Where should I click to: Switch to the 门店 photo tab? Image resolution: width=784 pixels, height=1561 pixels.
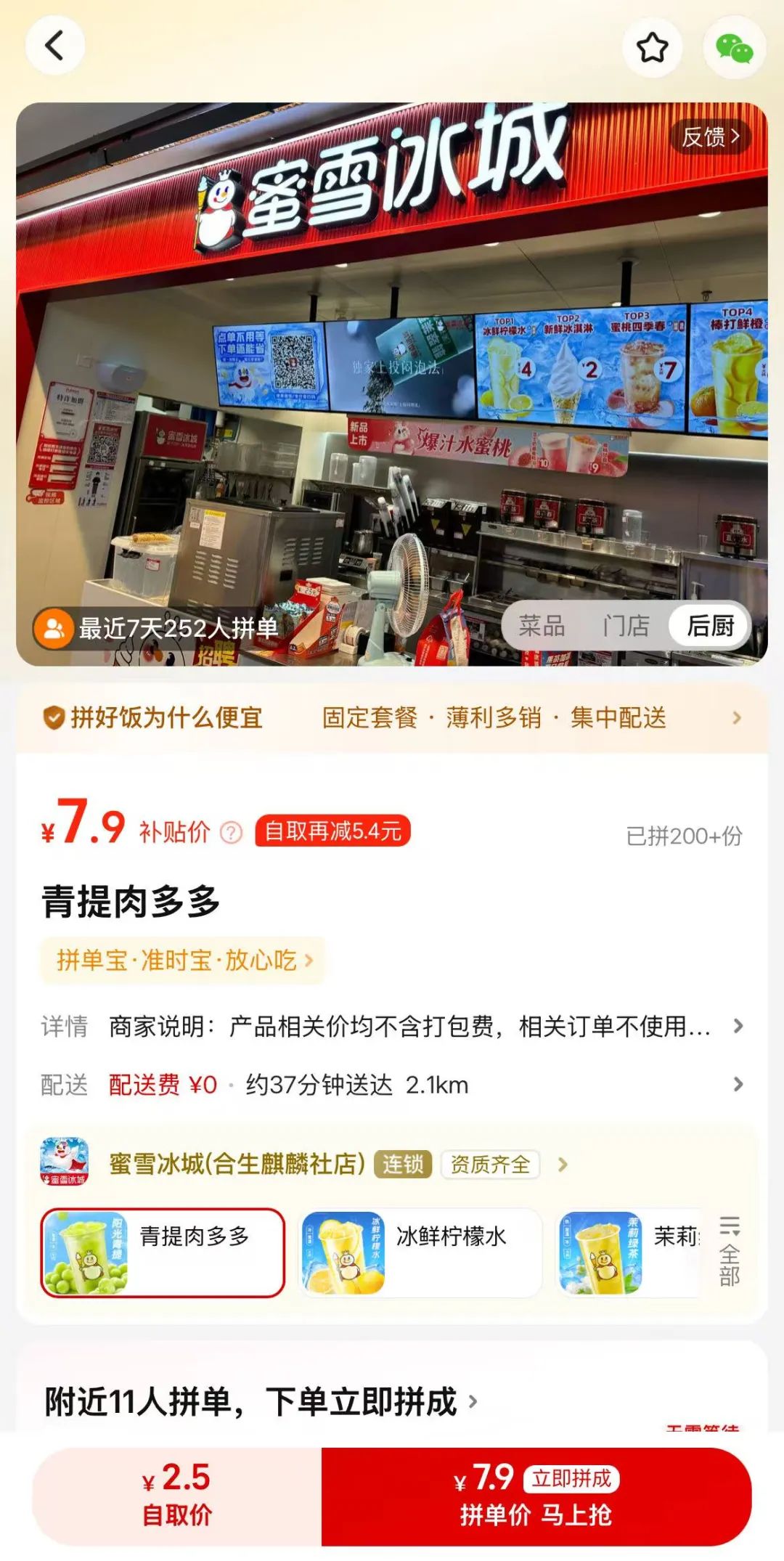coord(626,626)
